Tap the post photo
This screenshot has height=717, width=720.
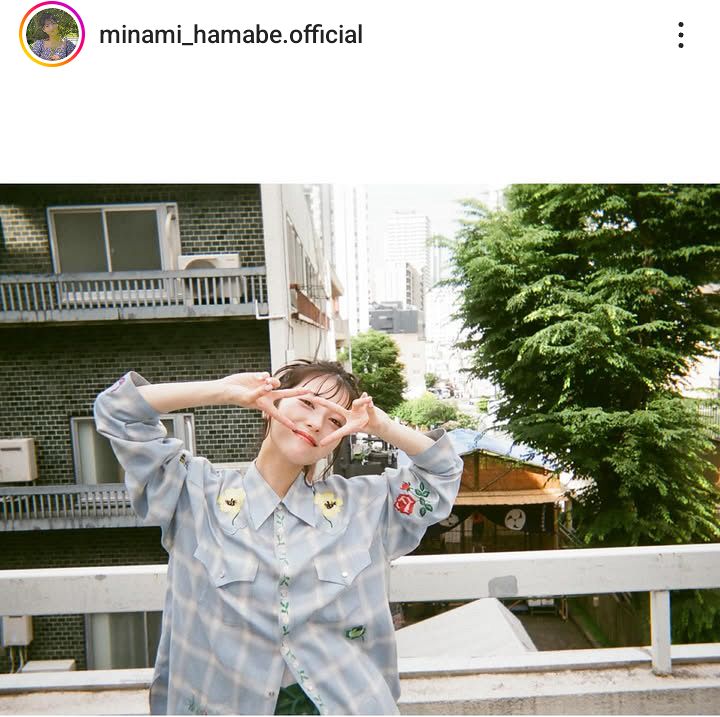click(360, 450)
